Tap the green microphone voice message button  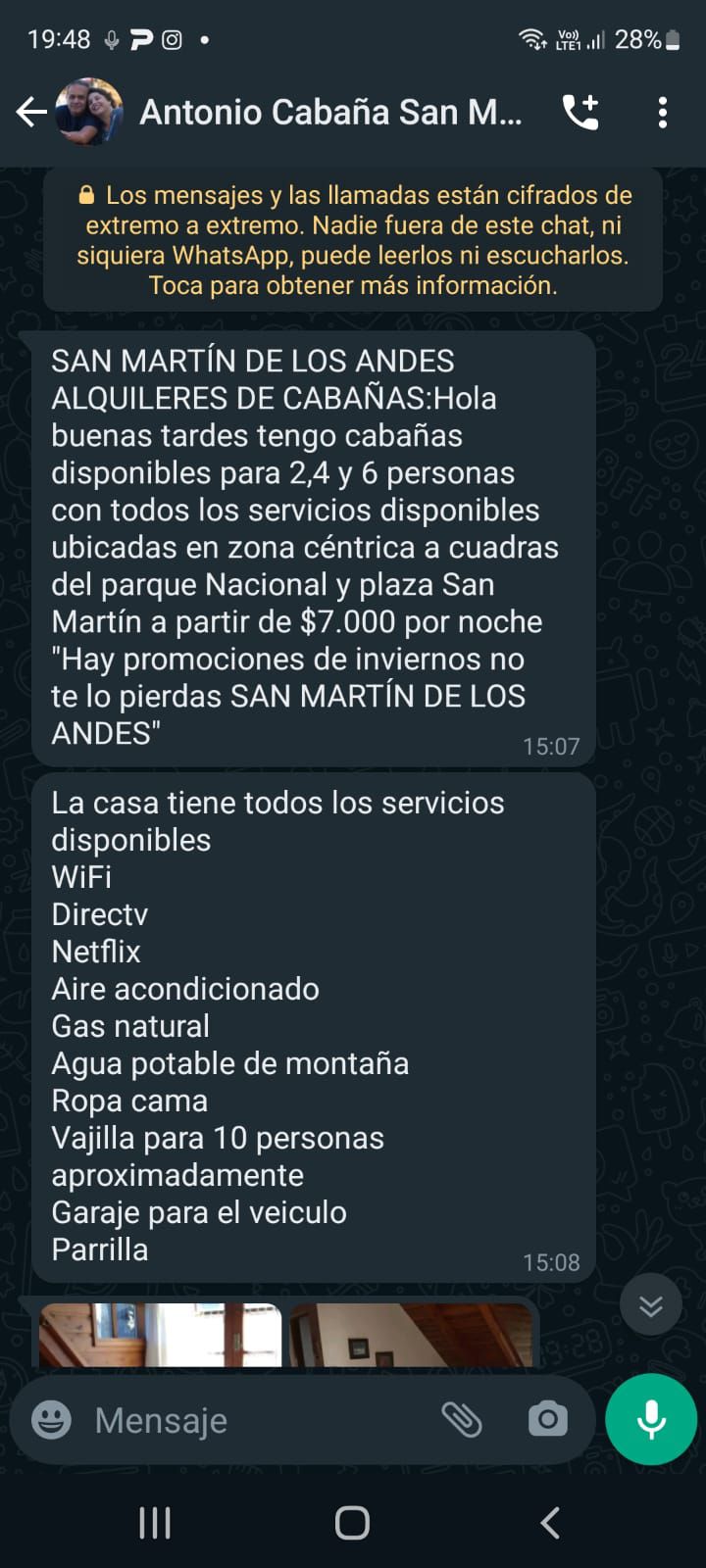coord(651,1419)
